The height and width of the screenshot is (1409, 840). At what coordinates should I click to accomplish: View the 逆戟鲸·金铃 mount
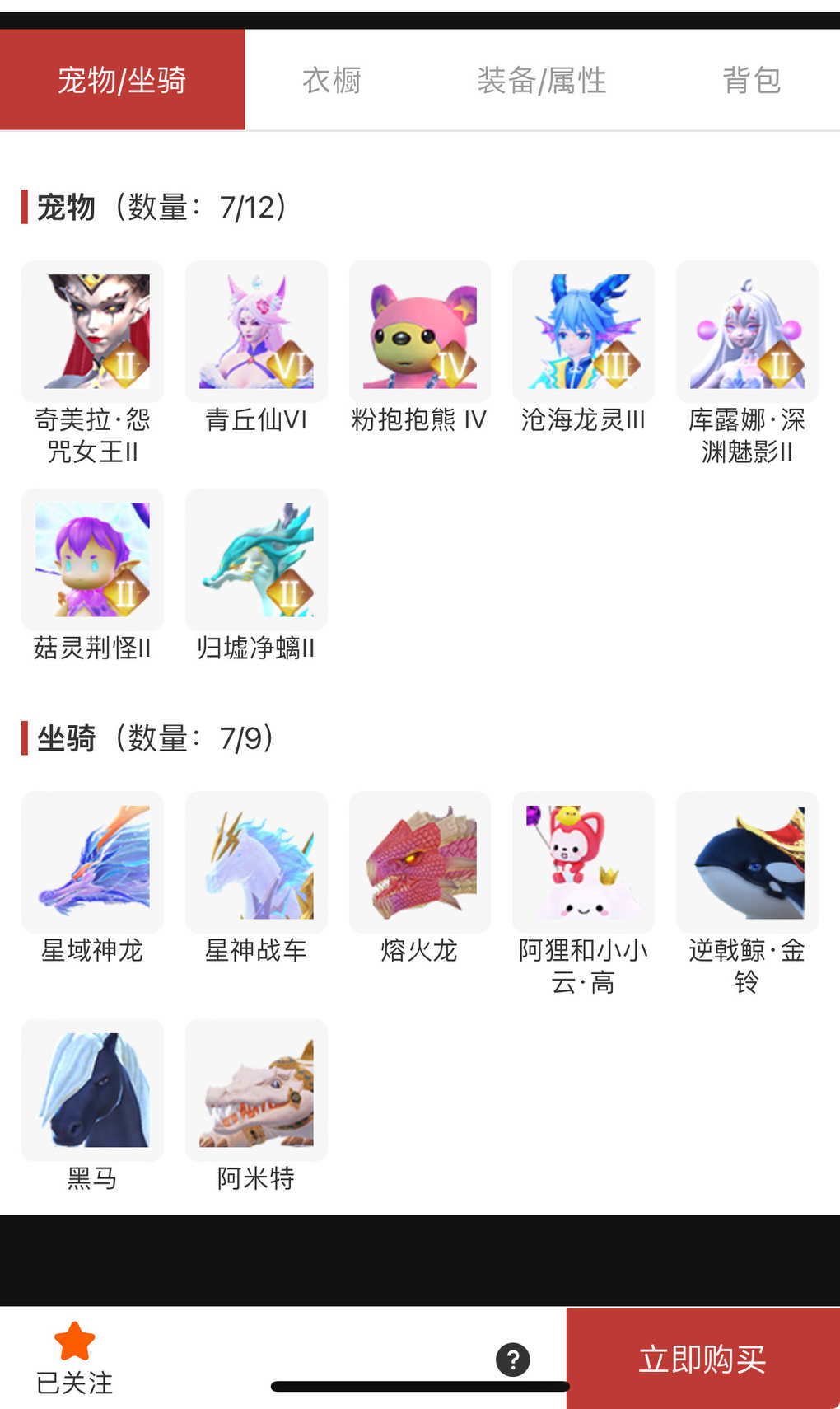[x=747, y=862]
